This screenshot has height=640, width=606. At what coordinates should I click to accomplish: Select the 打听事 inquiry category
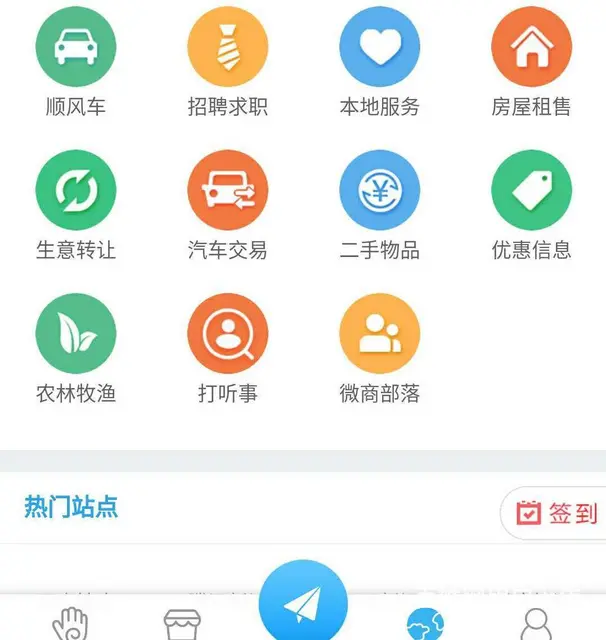(228, 334)
